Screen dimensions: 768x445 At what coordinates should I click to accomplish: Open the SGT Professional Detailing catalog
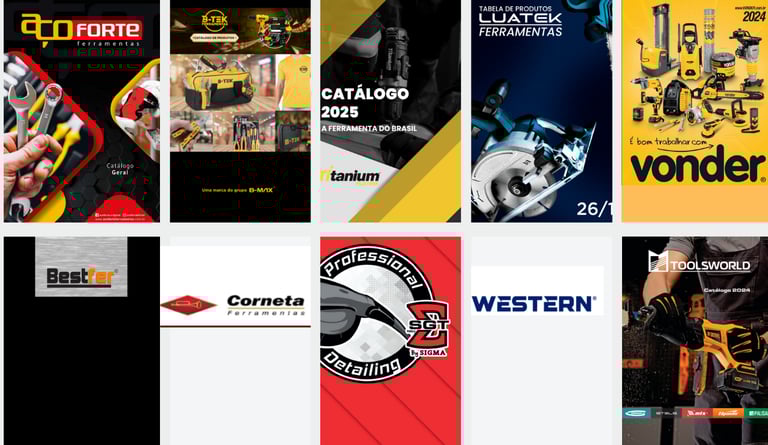click(x=390, y=340)
